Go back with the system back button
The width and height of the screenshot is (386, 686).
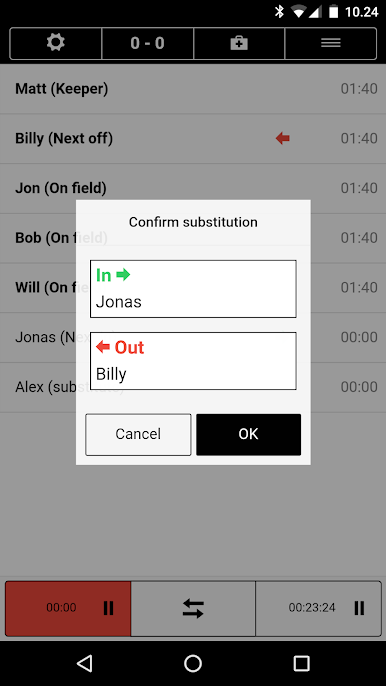pyautogui.click(x=84, y=663)
